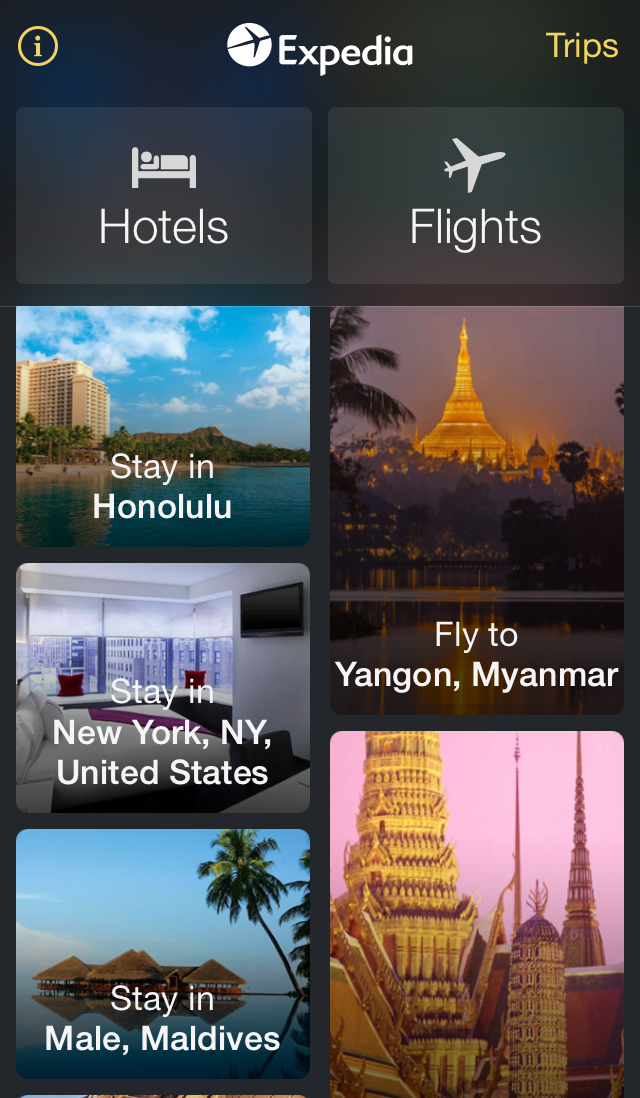View Stay in New York, NY card
The width and height of the screenshot is (640, 1098).
[163, 688]
